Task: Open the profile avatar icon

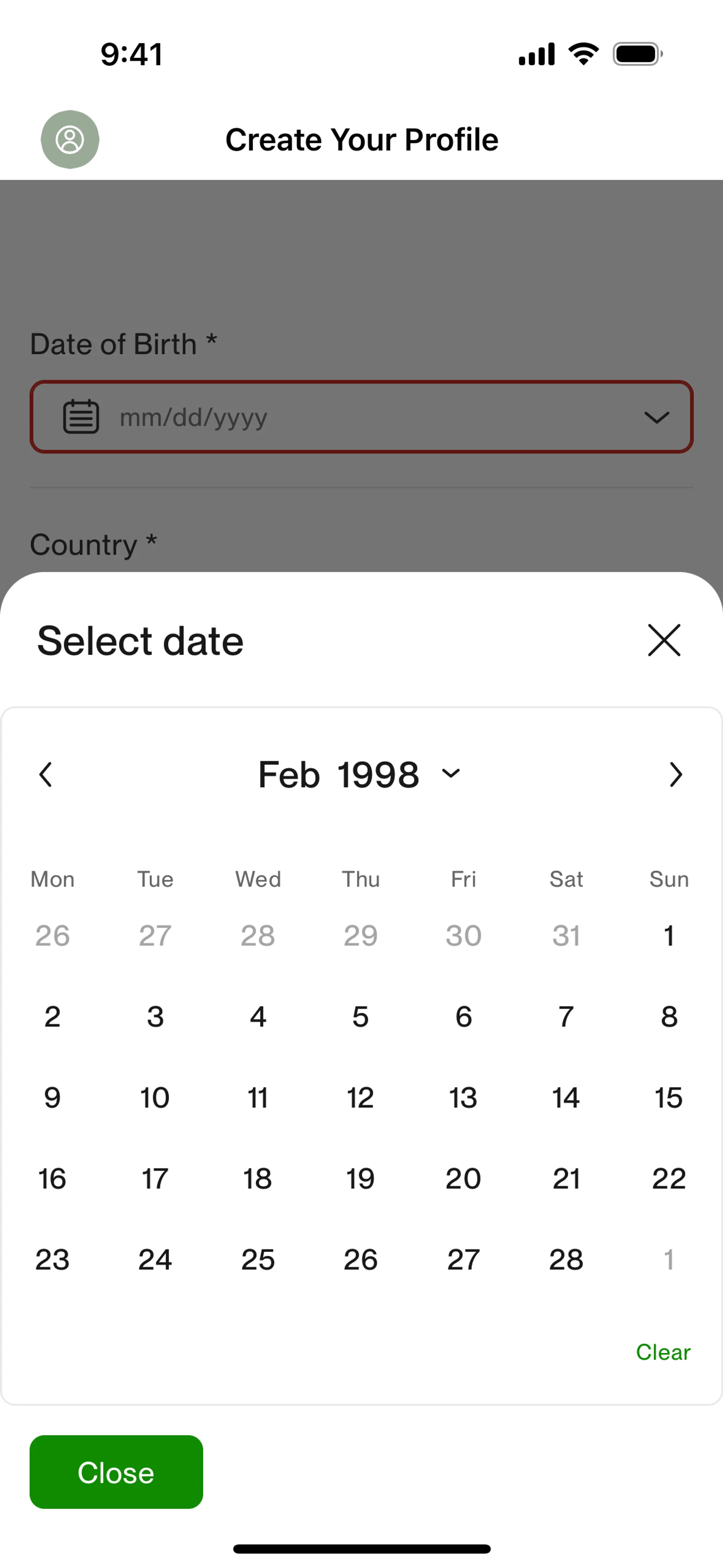Action: pyautogui.click(x=70, y=139)
